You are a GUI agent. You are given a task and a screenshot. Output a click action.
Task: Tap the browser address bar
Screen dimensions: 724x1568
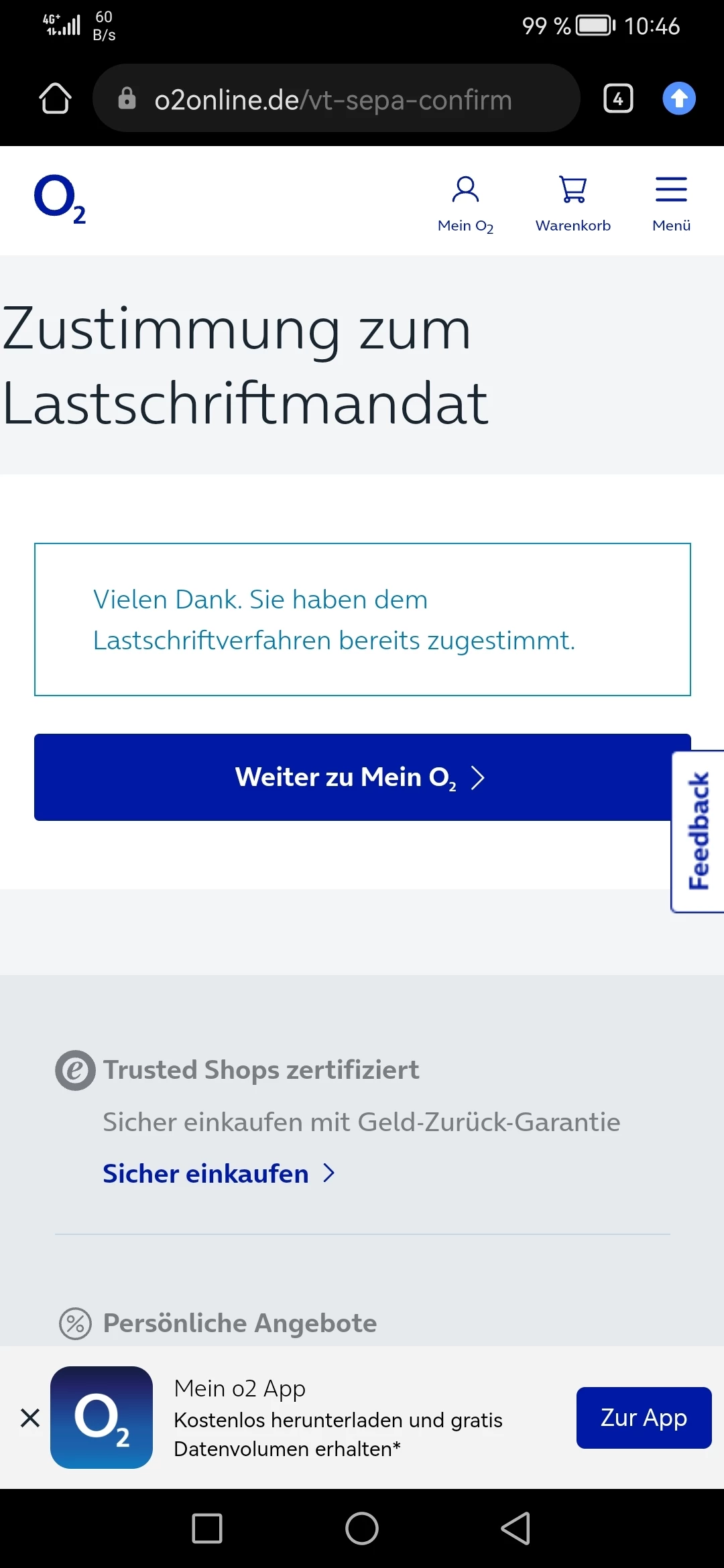pyautogui.click(x=335, y=99)
